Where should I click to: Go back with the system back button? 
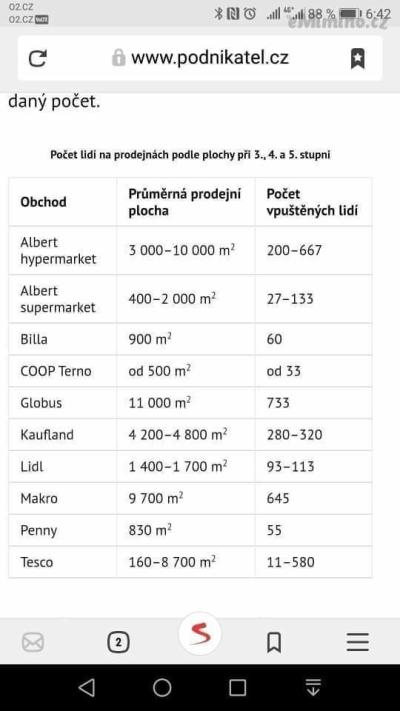coord(86,687)
